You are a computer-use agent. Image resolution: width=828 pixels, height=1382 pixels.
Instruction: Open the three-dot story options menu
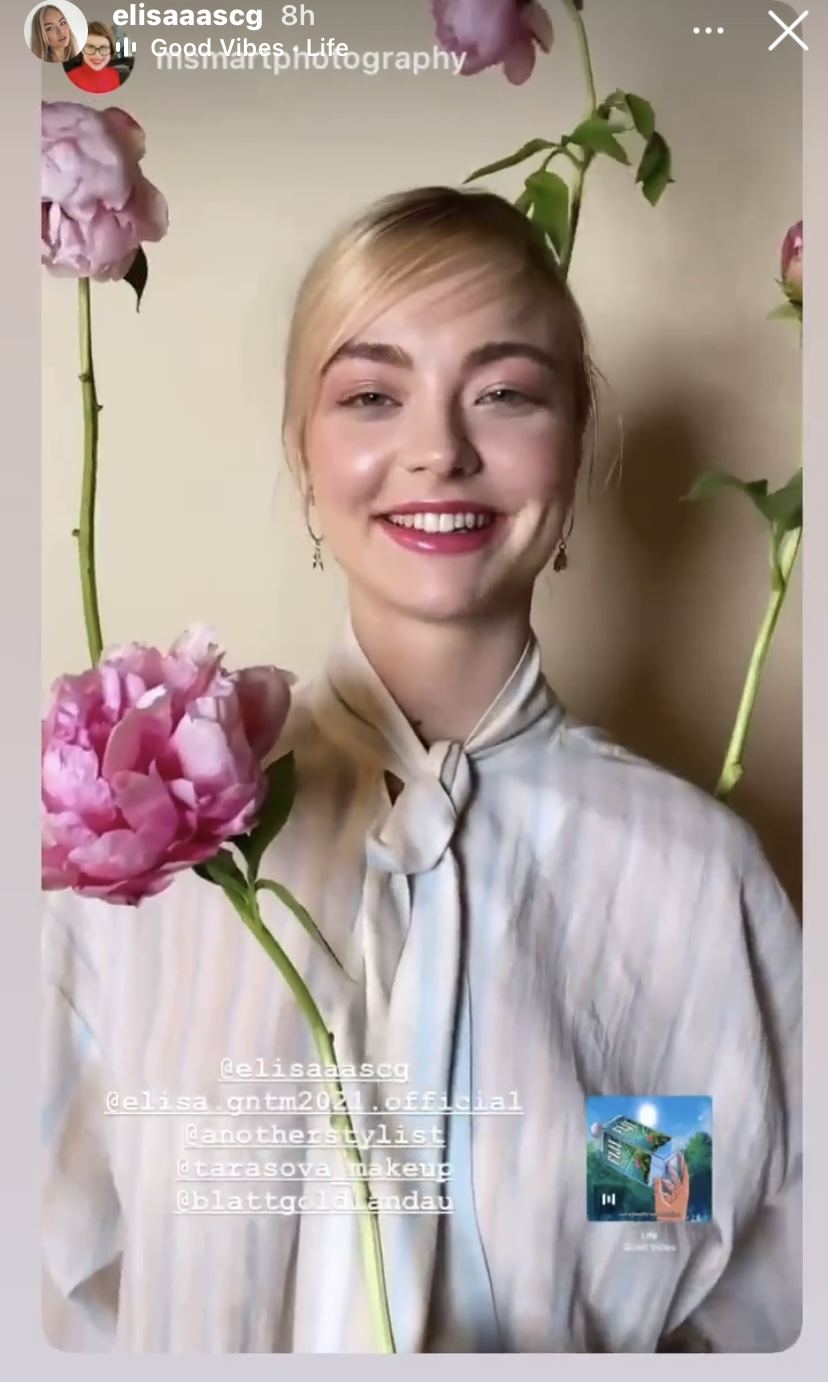pyautogui.click(x=708, y=30)
